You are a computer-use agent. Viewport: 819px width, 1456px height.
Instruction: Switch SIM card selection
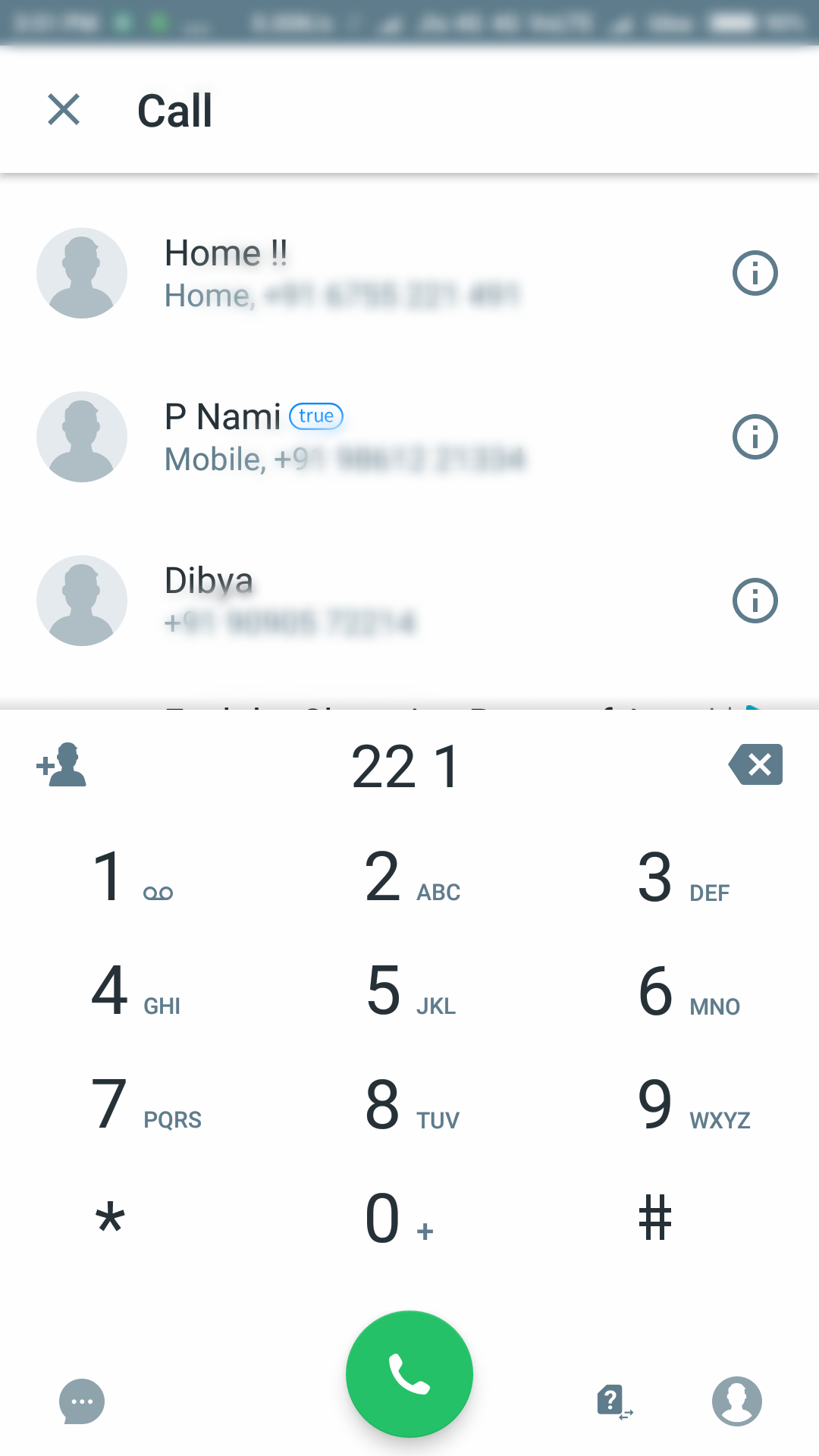[614, 1401]
